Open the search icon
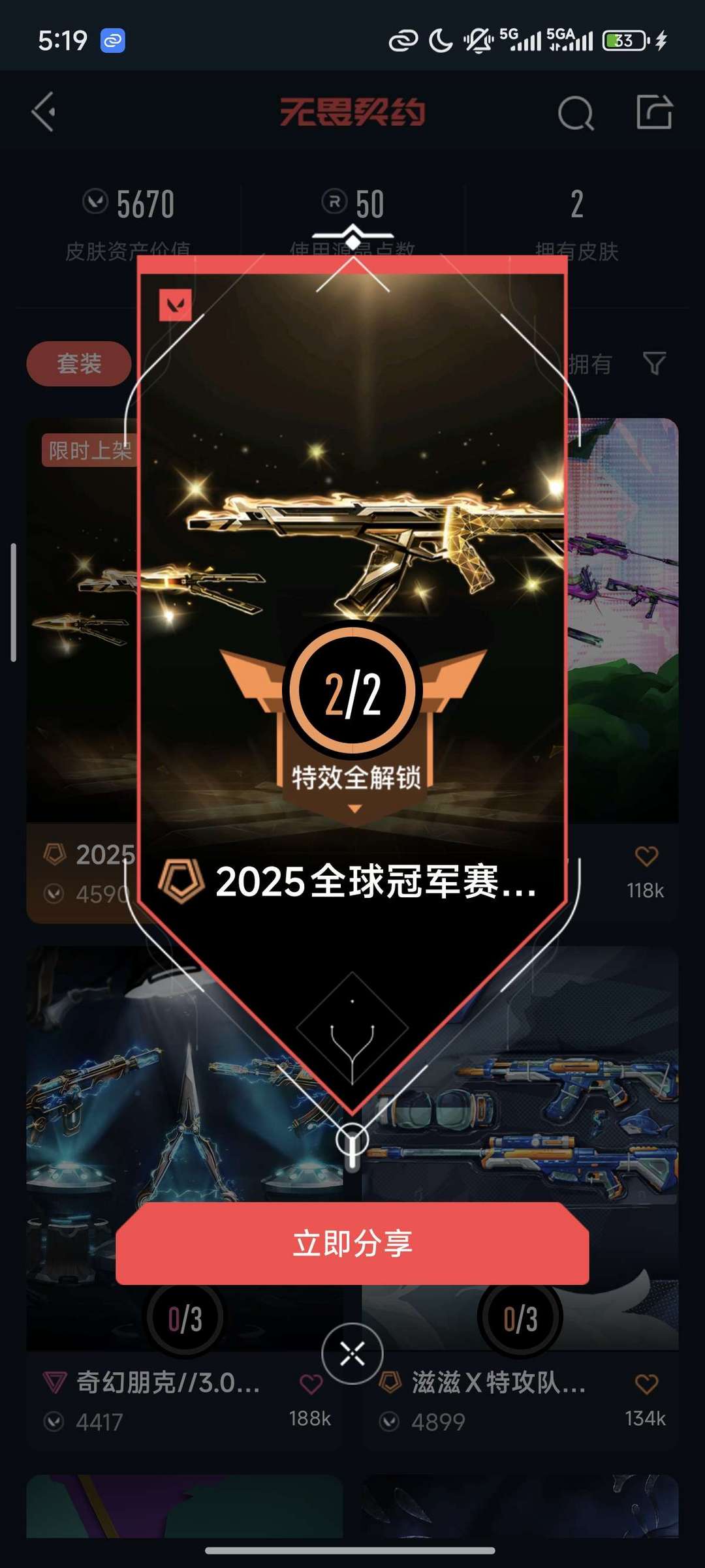This screenshot has height=1568, width=705. (576, 112)
